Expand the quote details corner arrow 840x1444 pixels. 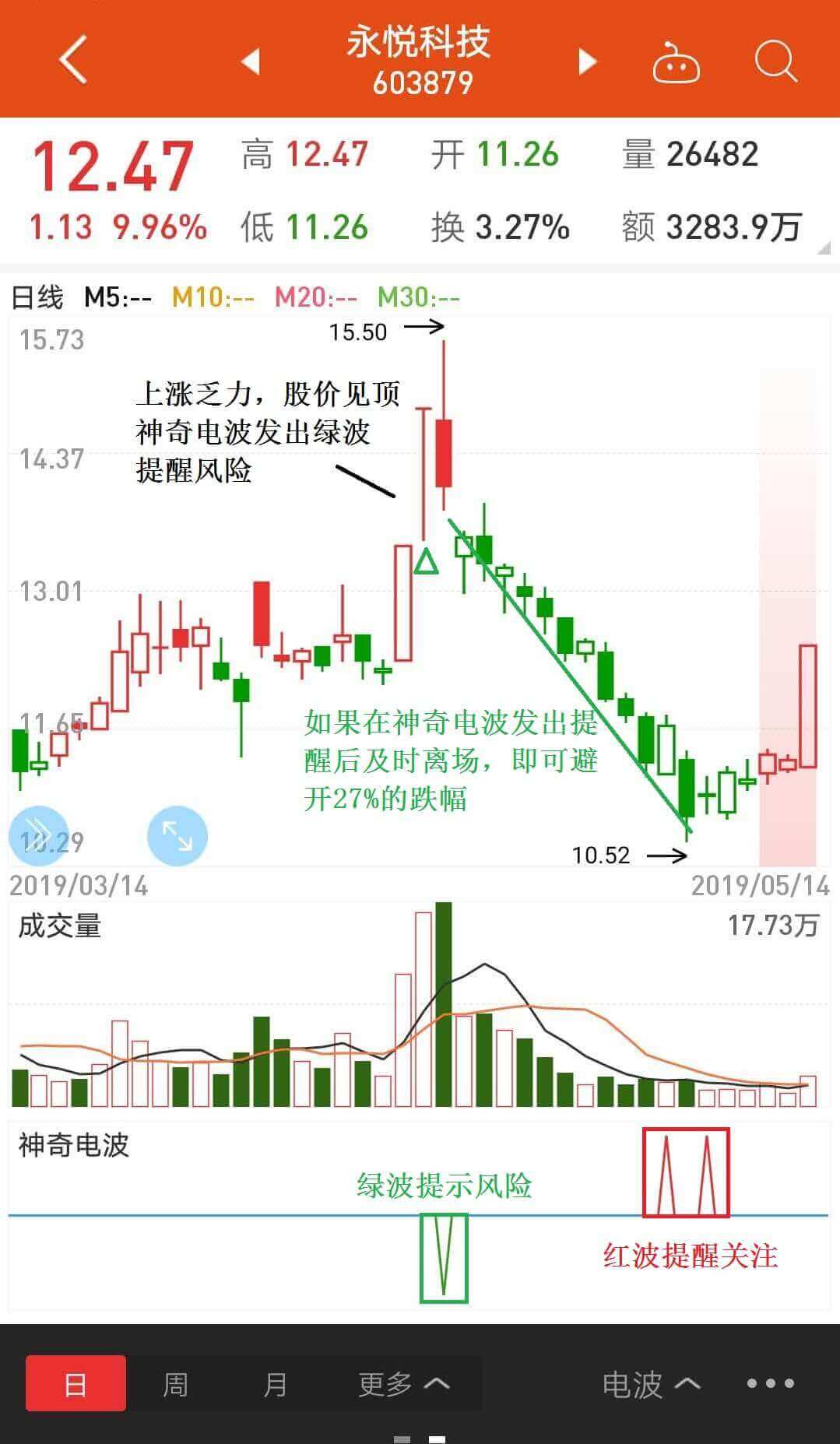point(824,248)
